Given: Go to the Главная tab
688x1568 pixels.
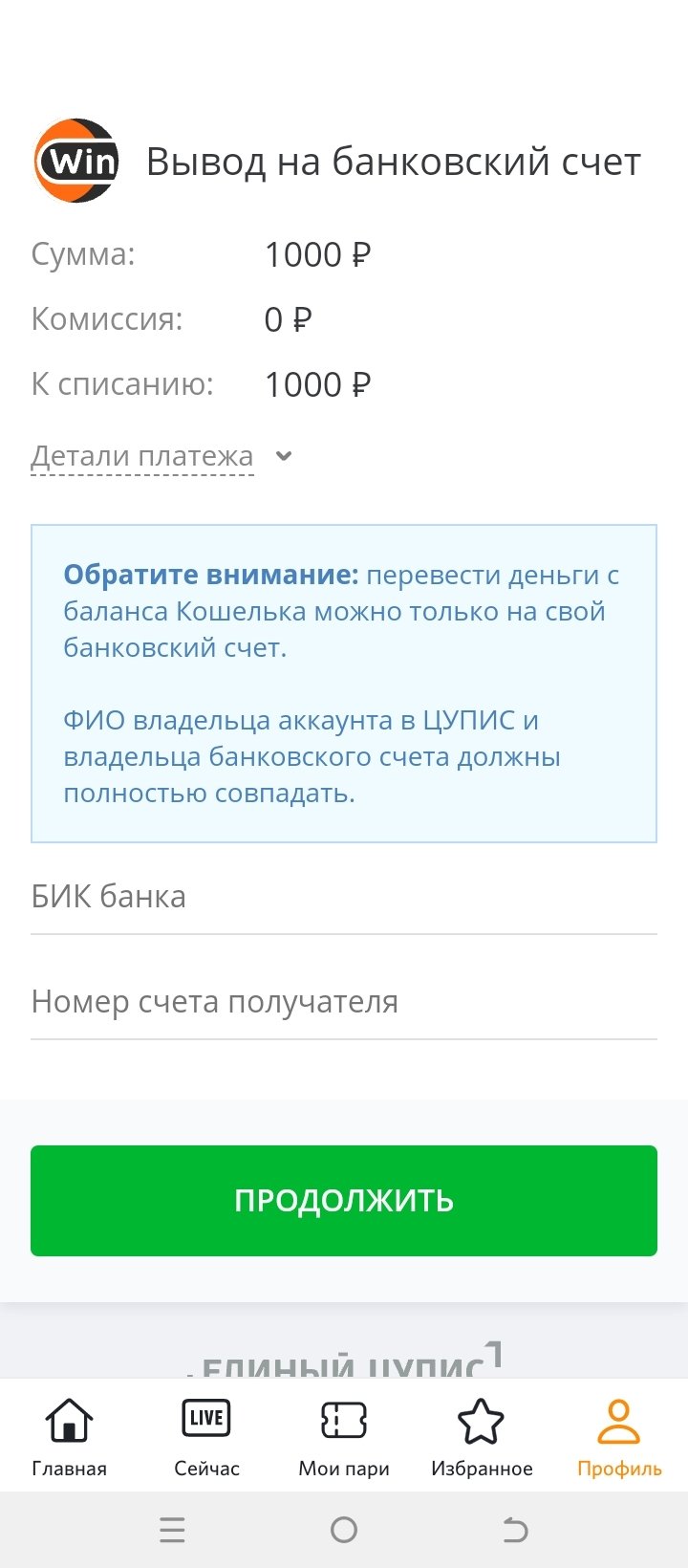Looking at the screenshot, I should tap(69, 1436).
